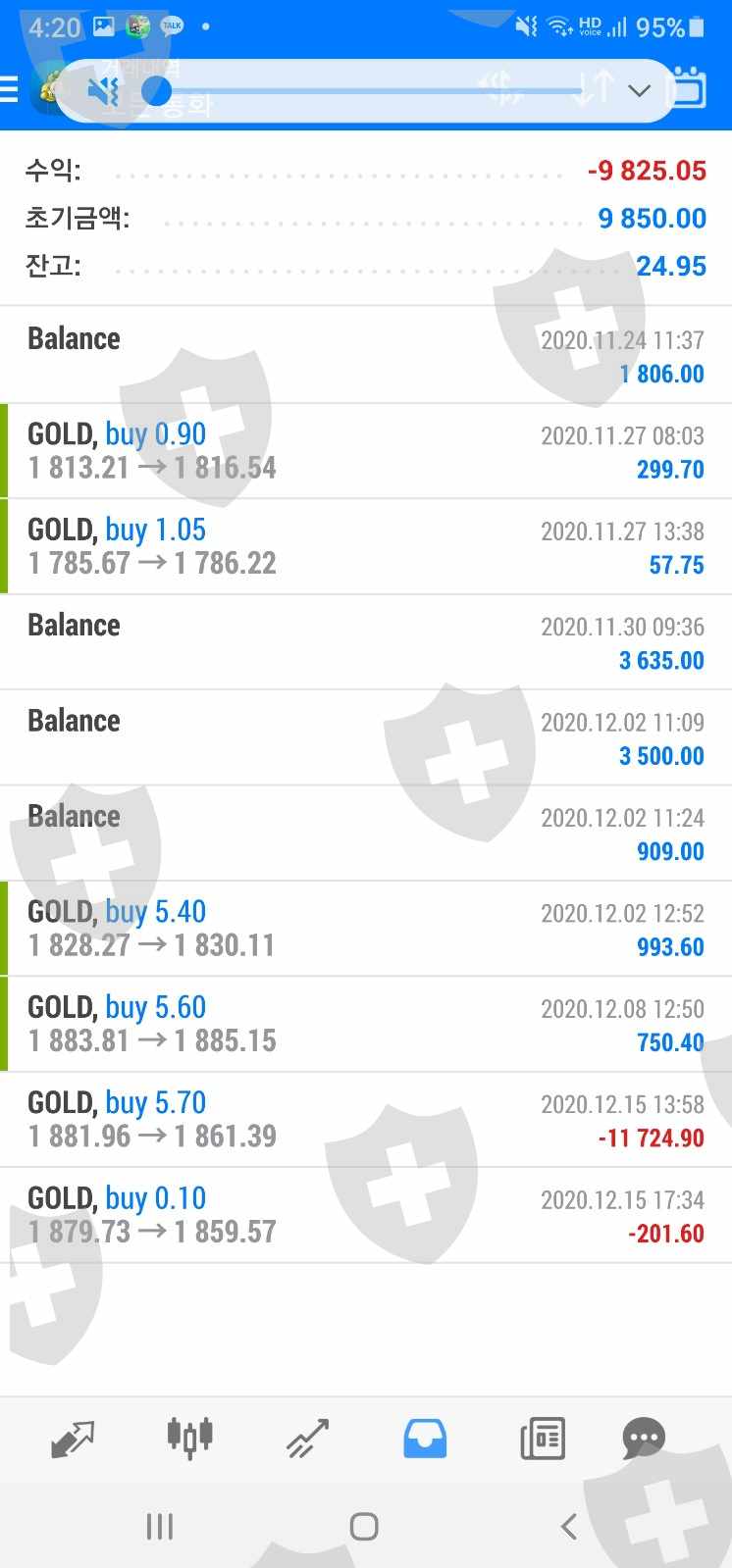732x1568 pixels.
Task: Expand the GOLD buy 0.90 trade
Action: [x=366, y=451]
